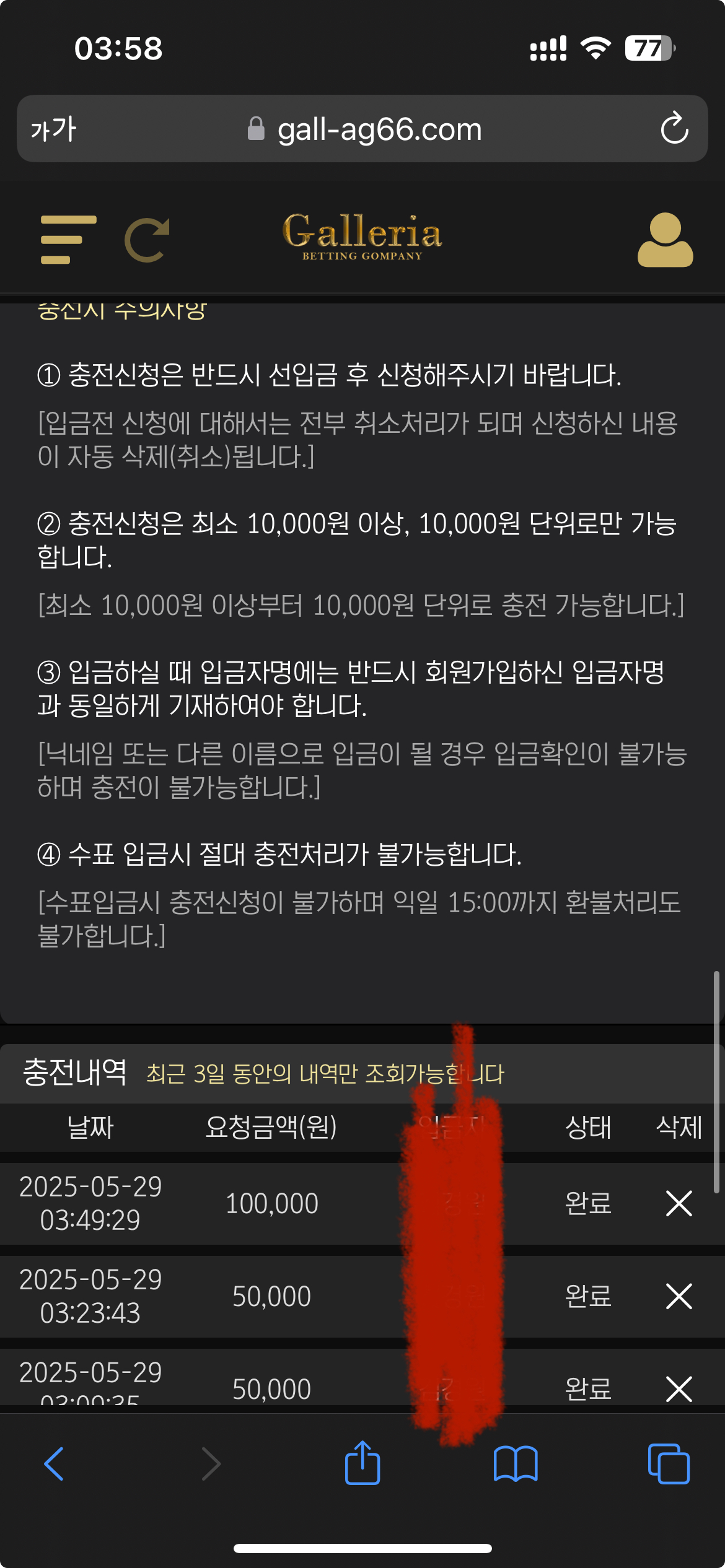Viewport: 725px width, 1568px height.
Task: Open the 가가 text size options
Action: coord(53,129)
